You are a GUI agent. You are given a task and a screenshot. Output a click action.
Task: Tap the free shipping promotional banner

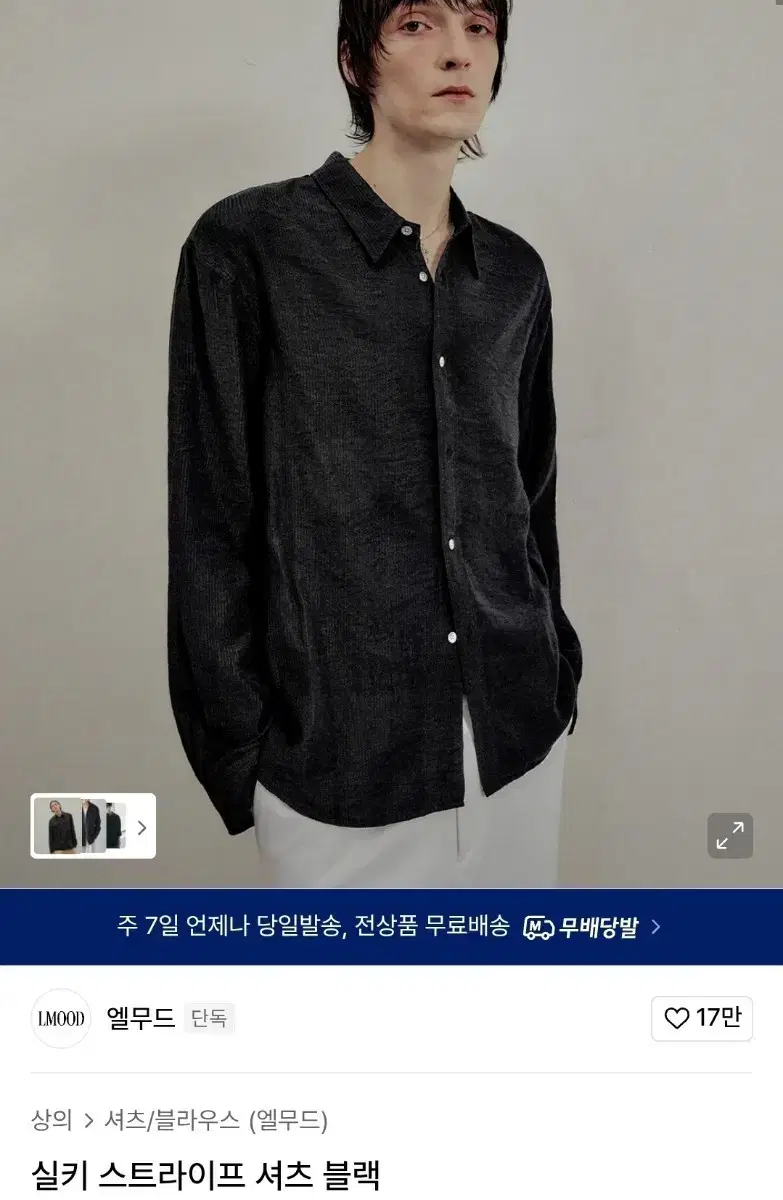click(x=391, y=927)
